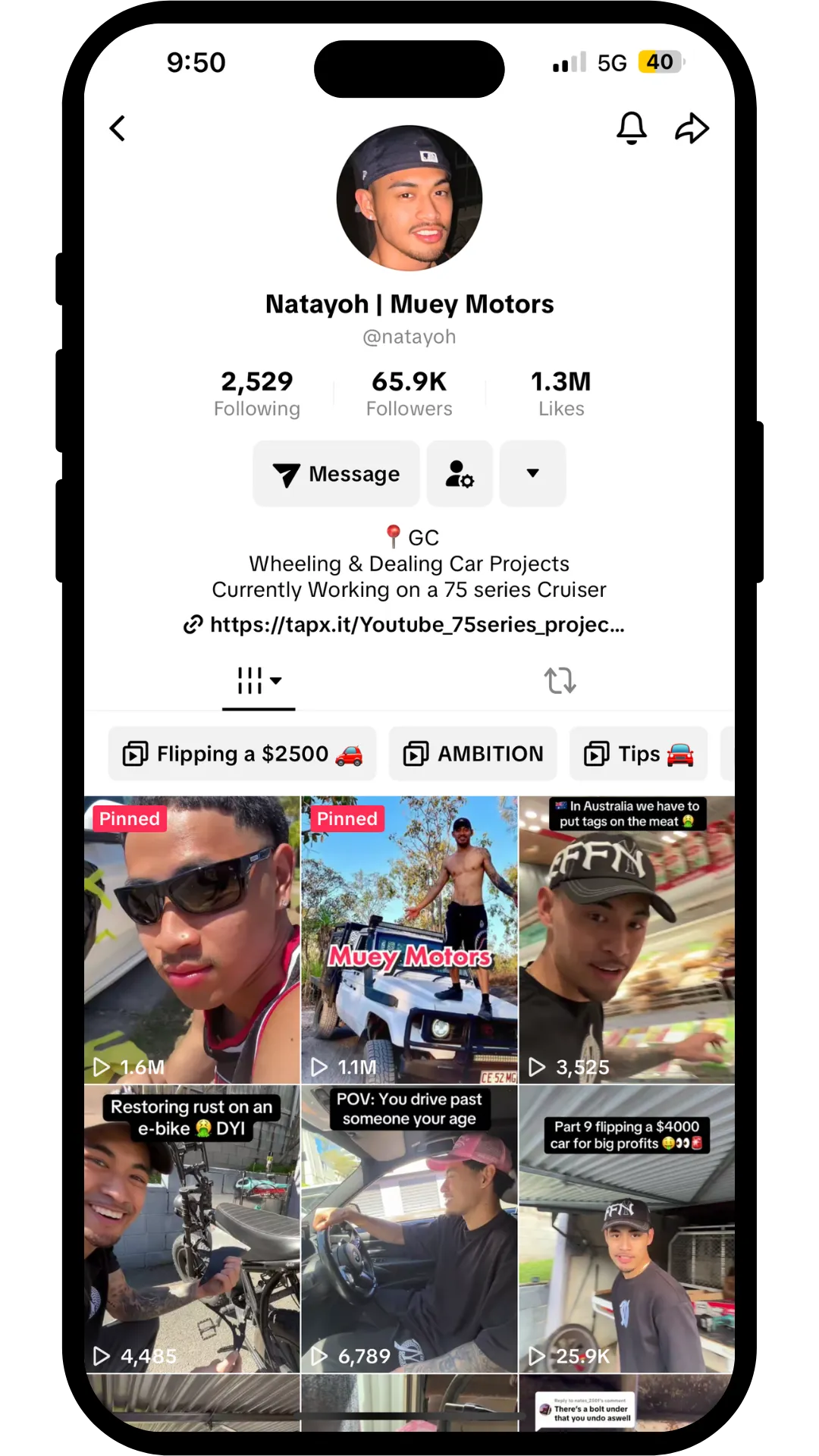The height and width of the screenshot is (1456, 819).
Task: View the 2,529 Following list
Action: [x=257, y=393]
